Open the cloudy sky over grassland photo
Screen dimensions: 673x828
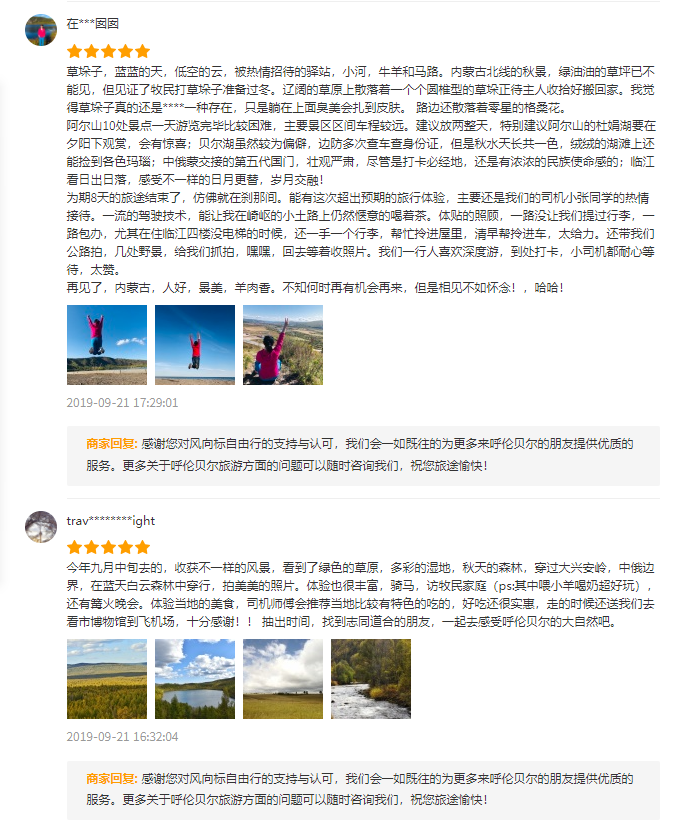click(x=283, y=679)
